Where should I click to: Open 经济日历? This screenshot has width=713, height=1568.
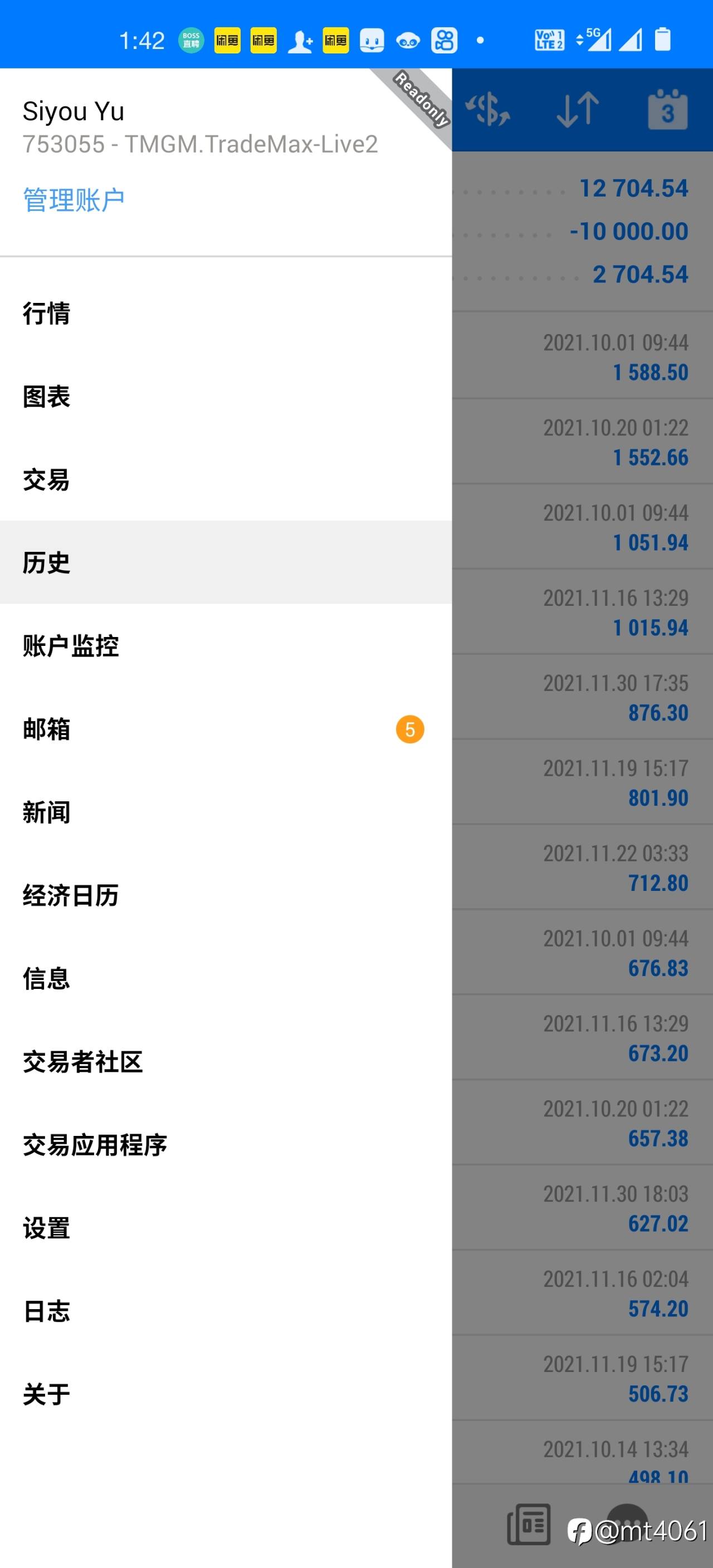coord(226,895)
